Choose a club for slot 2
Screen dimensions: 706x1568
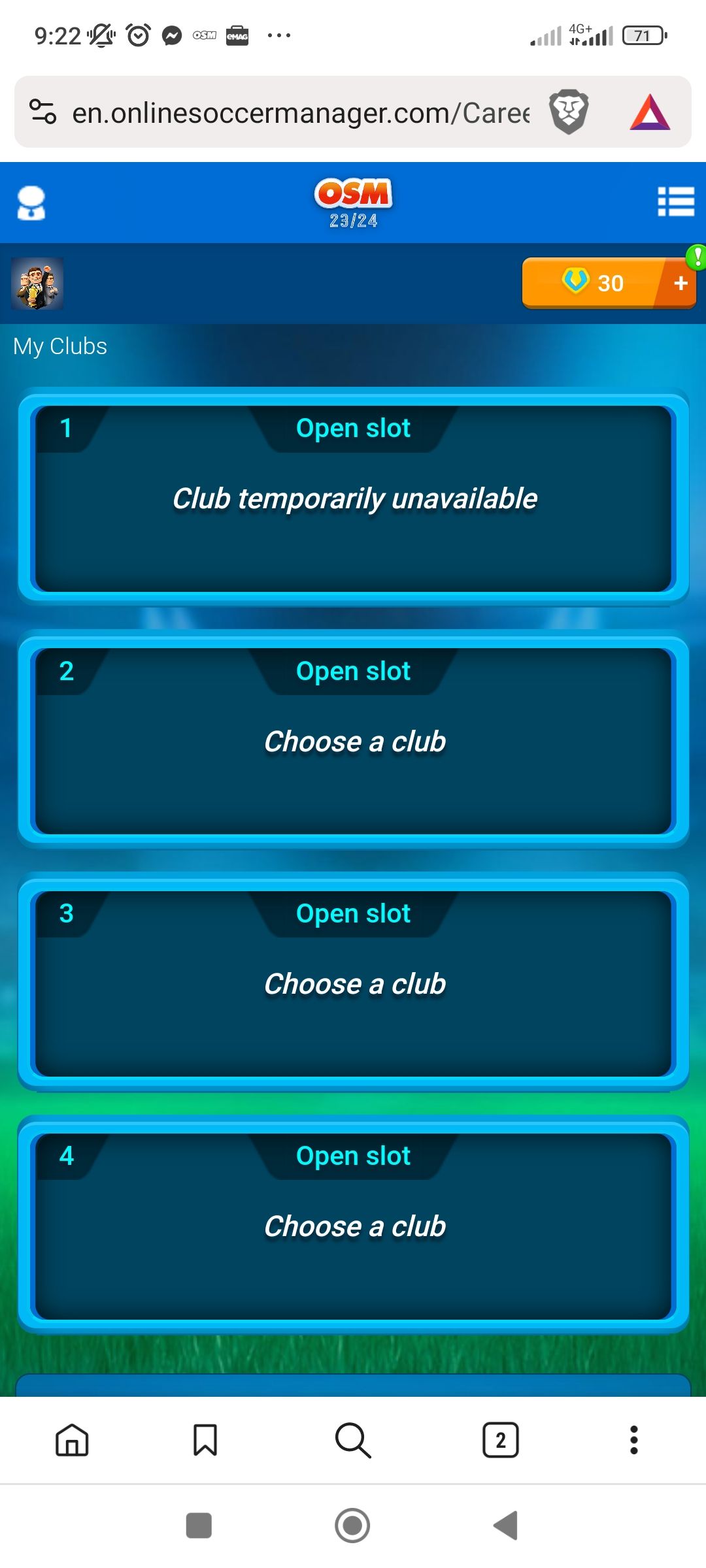click(x=353, y=742)
